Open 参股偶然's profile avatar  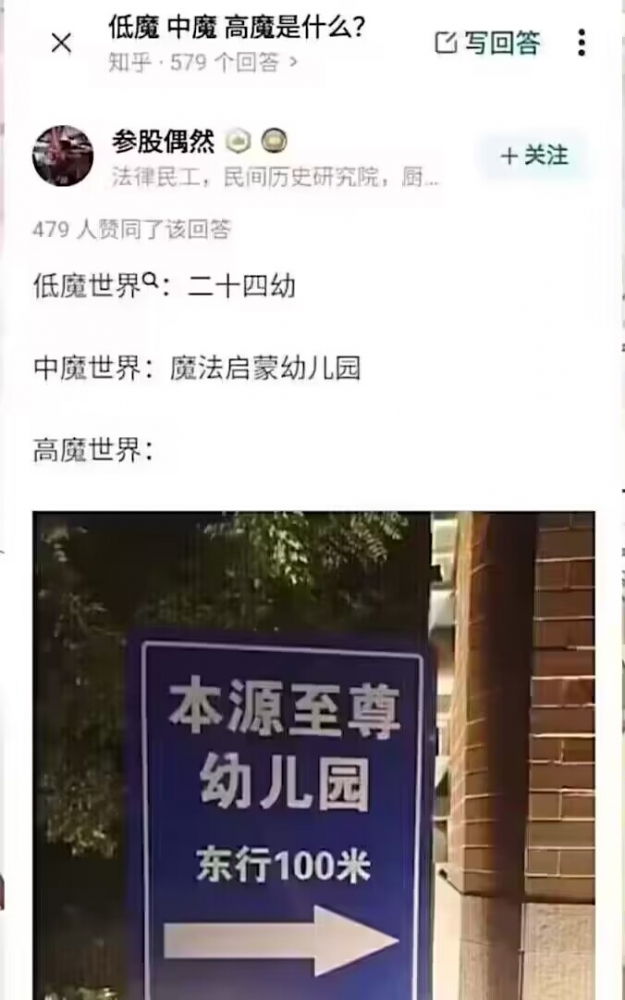point(62,156)
